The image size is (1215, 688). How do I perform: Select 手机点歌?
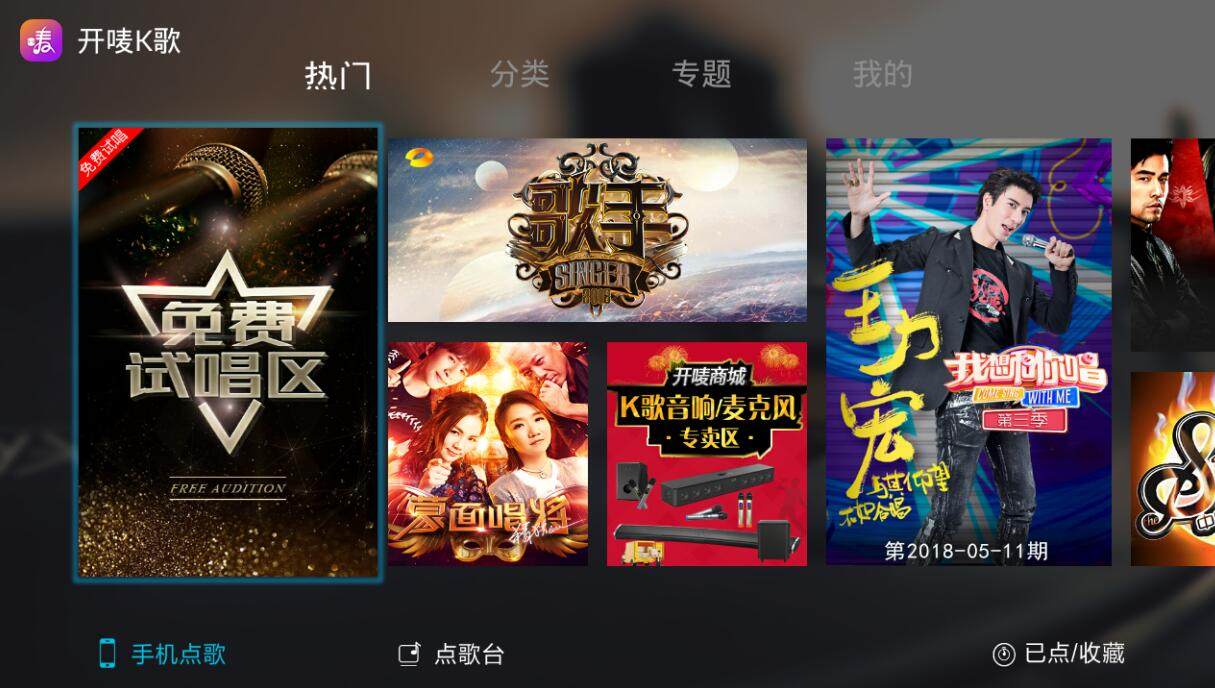163,654
